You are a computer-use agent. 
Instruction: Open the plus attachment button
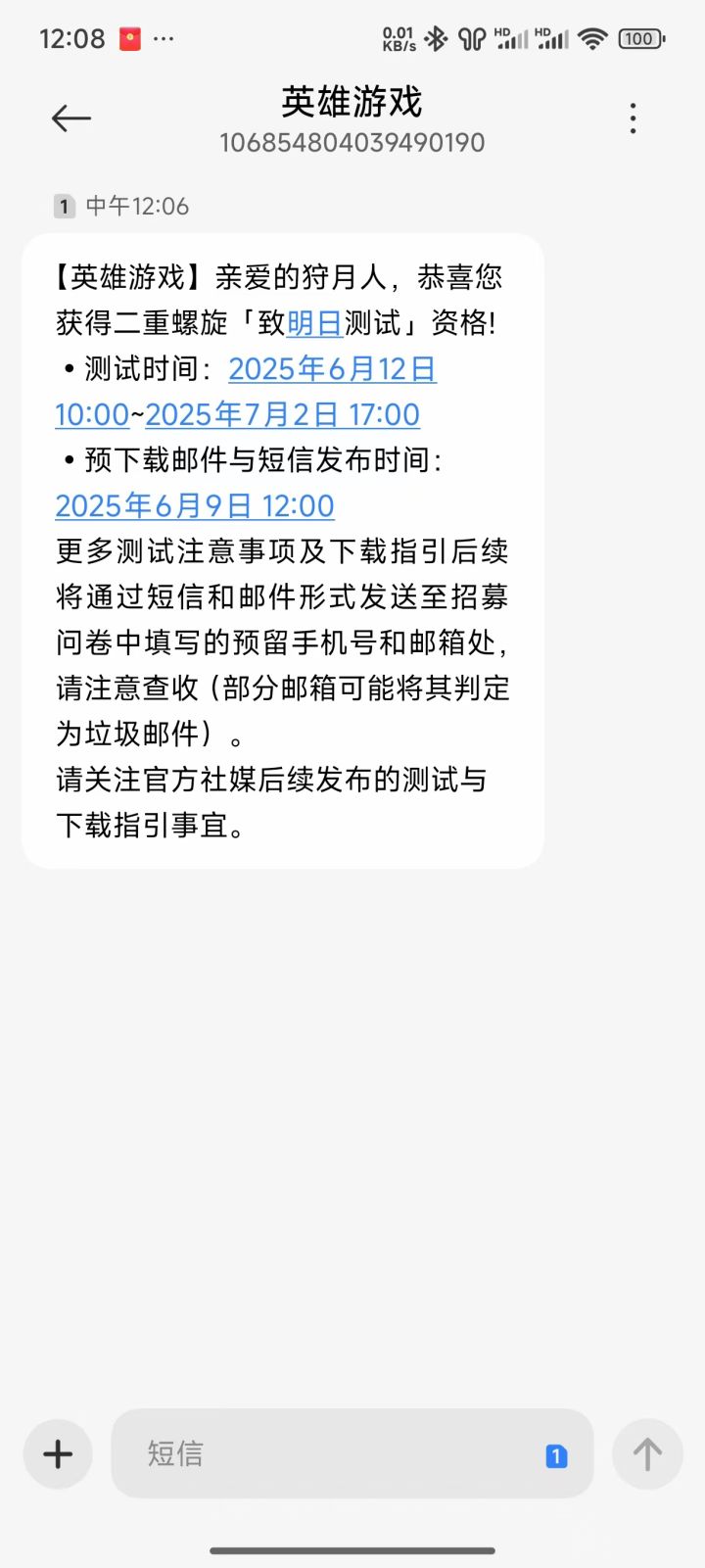58,1453
